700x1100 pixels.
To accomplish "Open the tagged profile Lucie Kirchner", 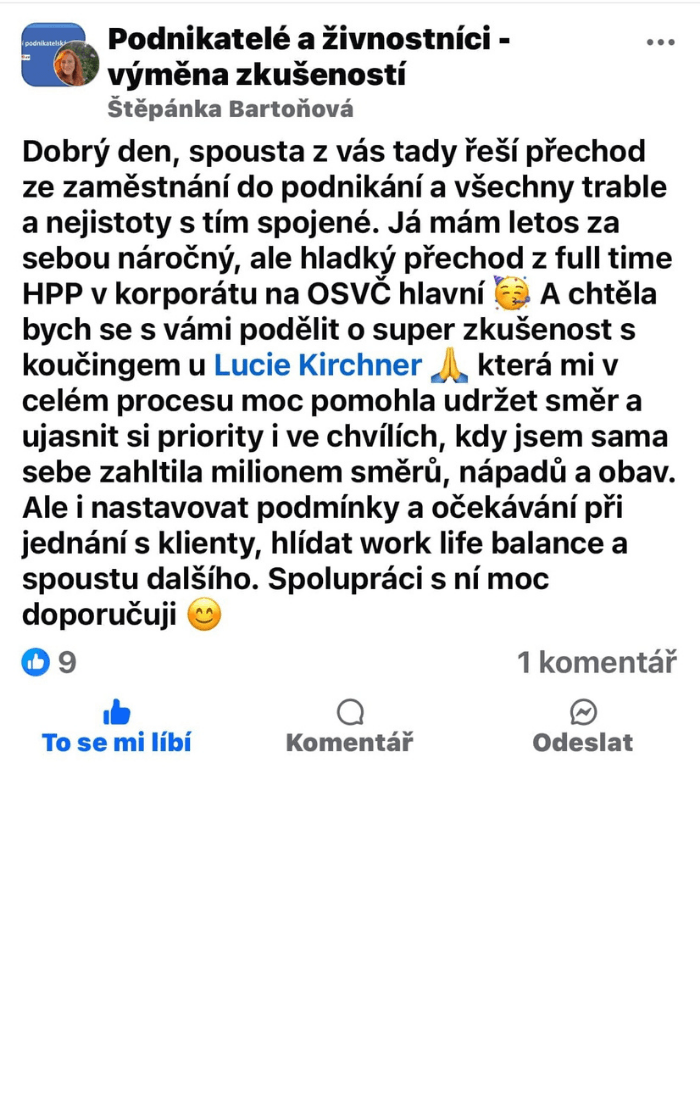I will pos(318,365).
